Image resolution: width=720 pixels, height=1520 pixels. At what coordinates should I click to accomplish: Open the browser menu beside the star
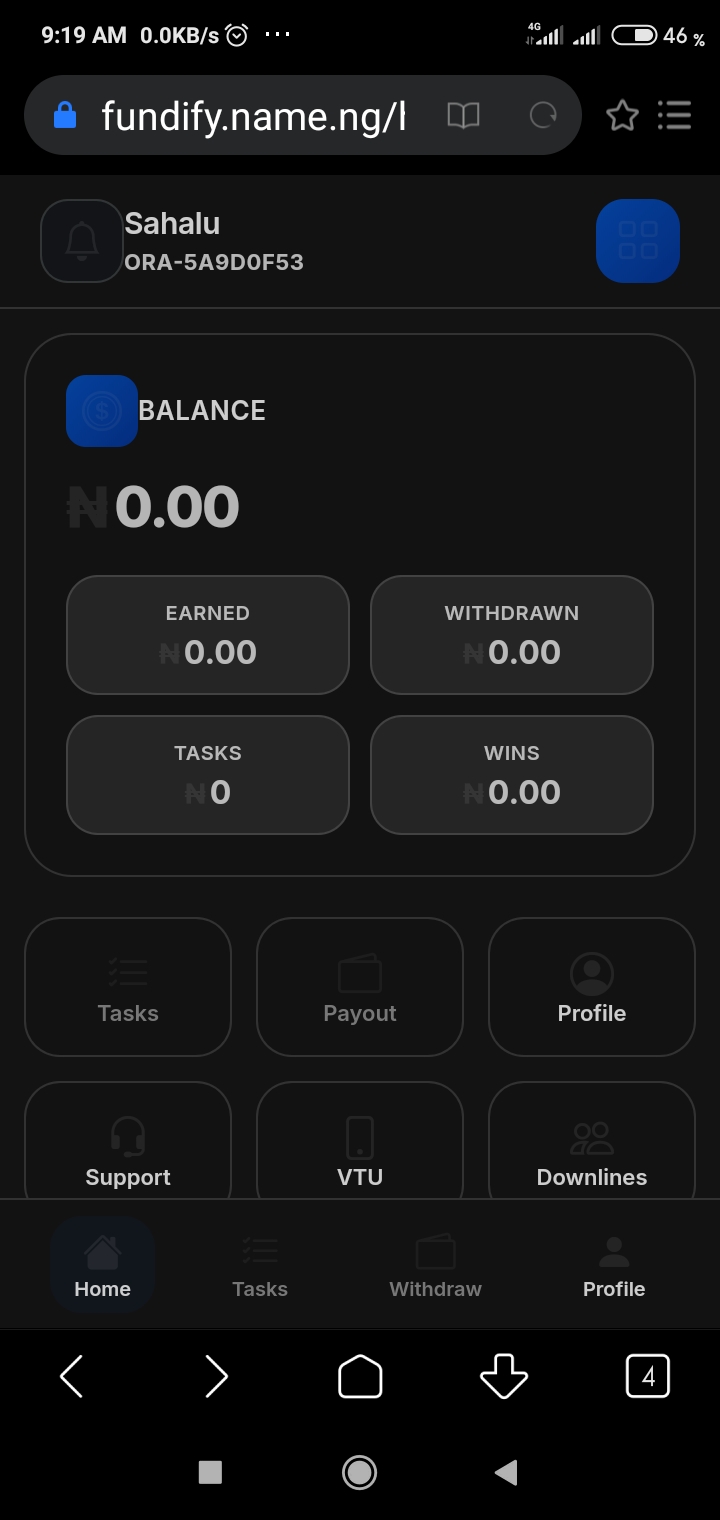(675, 116)
